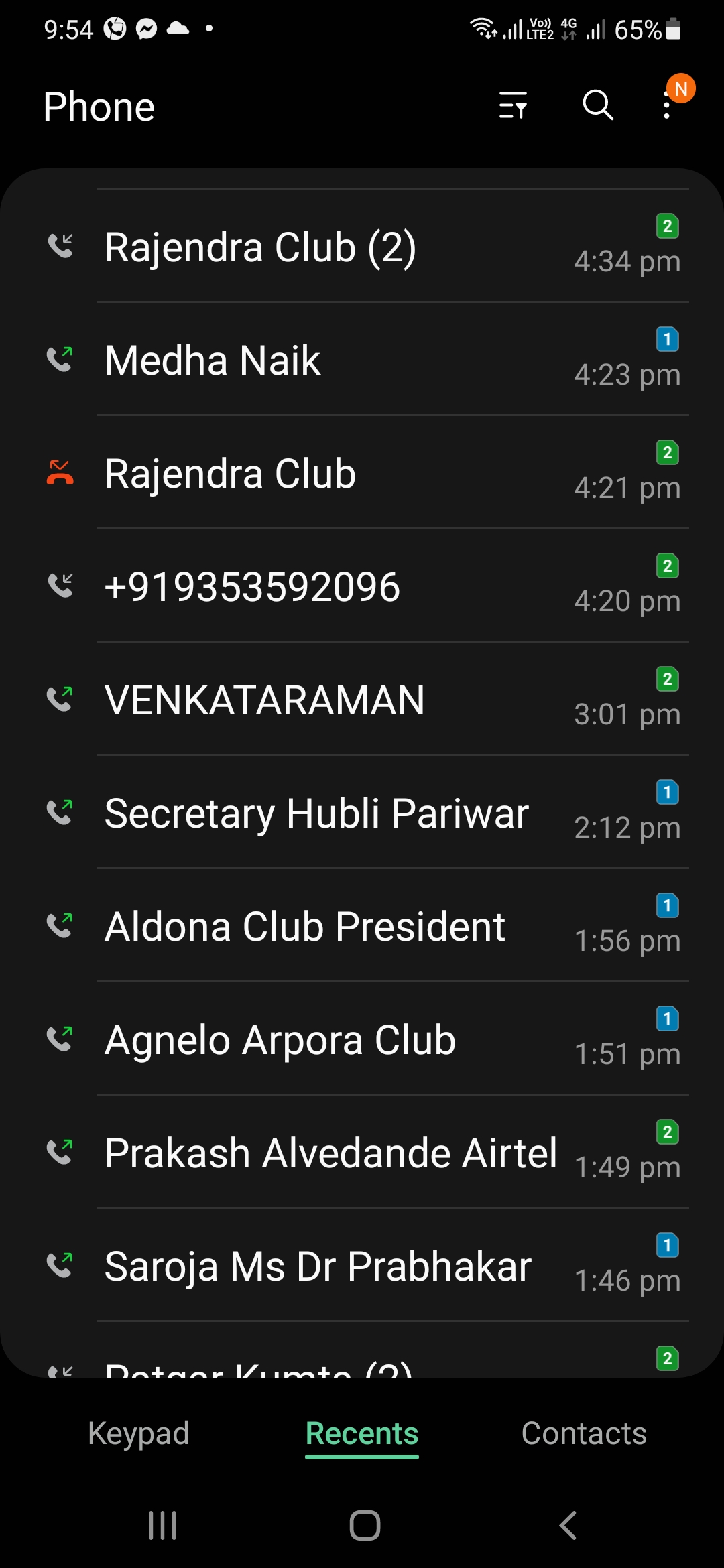Viewport: 724px width, 1568px height.
Task: Tap the outgoing call icon beside Medha Naik
Action: pyautogui.click(x=60, y=360)
